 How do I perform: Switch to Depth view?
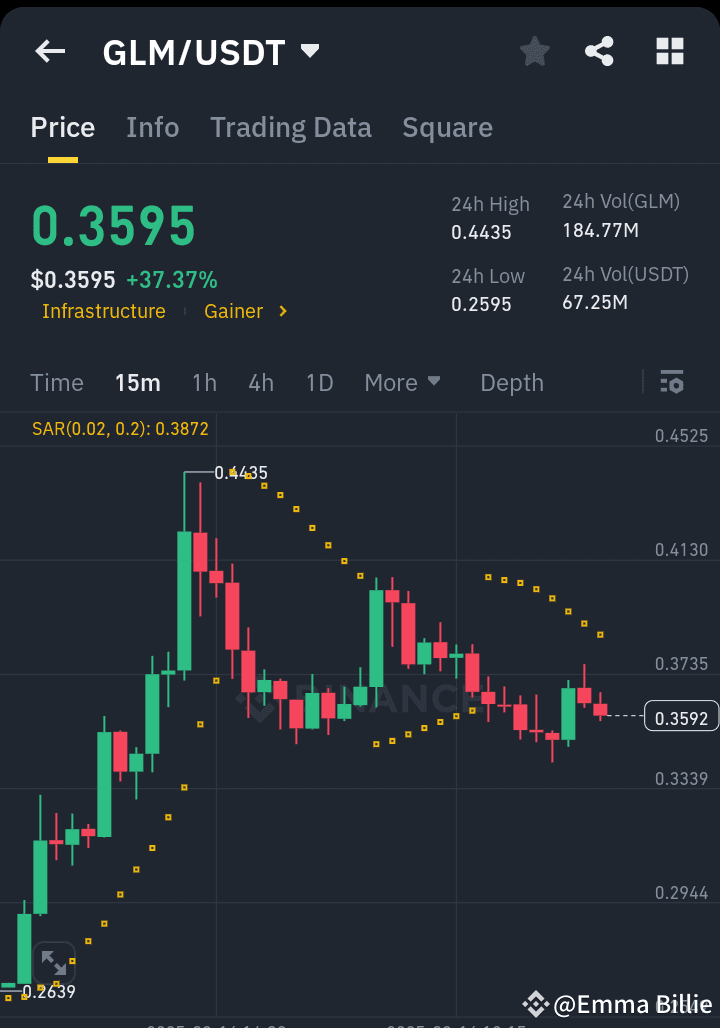[511, 382]
